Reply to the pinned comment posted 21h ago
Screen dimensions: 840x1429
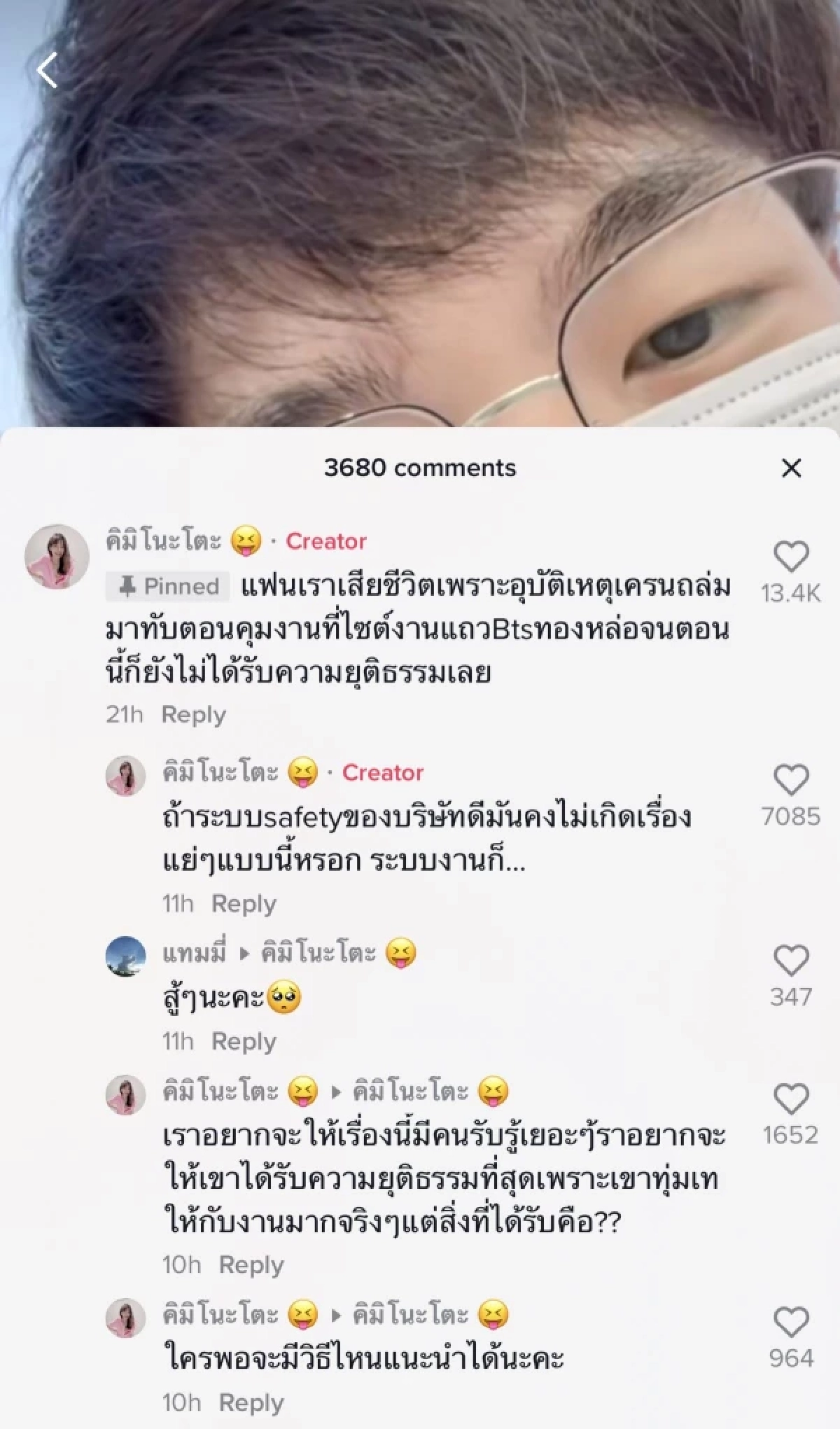193,715
